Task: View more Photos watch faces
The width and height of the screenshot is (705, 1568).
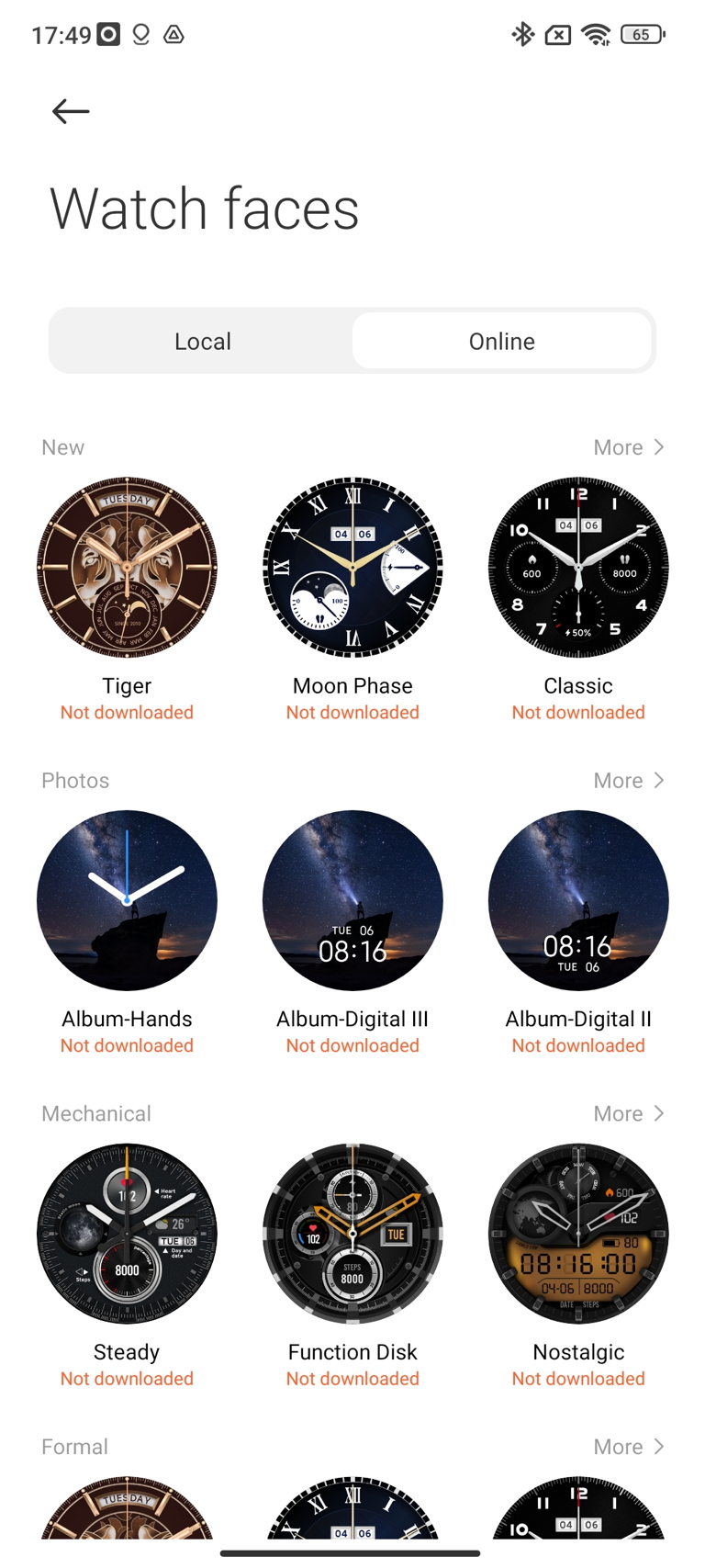Action: click(x=629, y=781)
